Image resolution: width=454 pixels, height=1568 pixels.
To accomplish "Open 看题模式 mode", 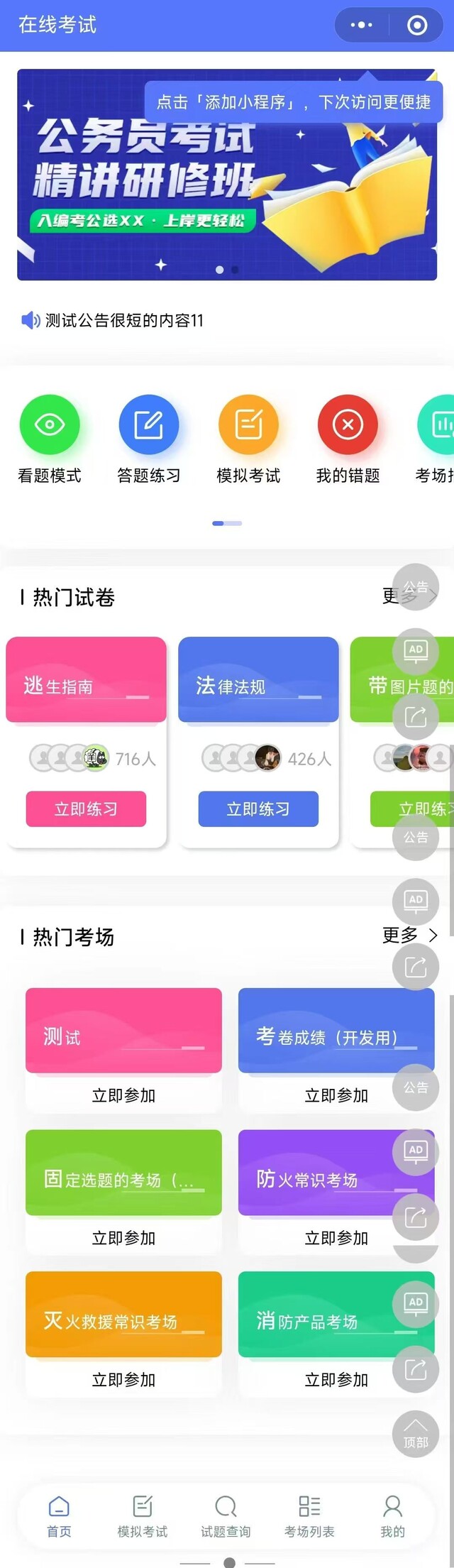I will tap(50, 426).
